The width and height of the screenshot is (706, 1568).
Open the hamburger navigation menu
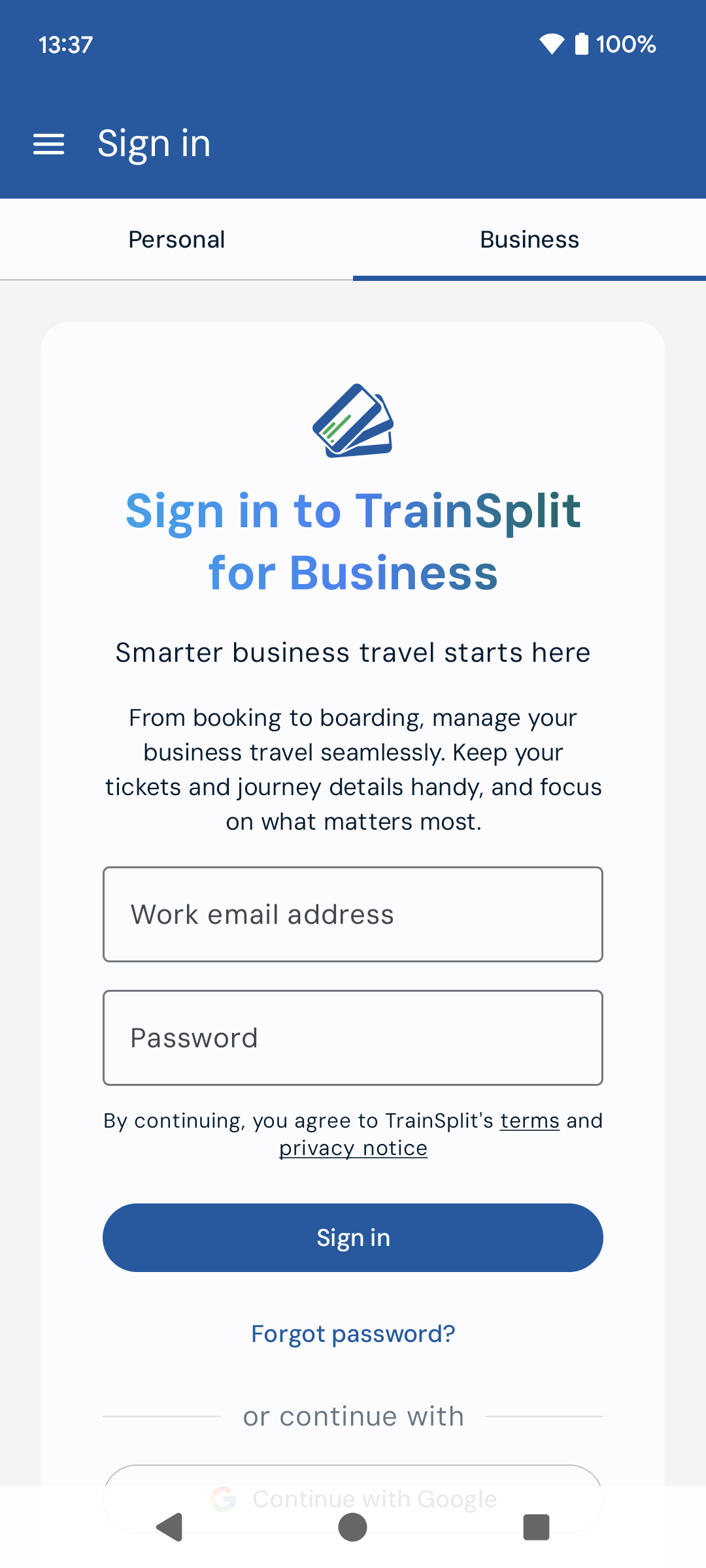49,144
